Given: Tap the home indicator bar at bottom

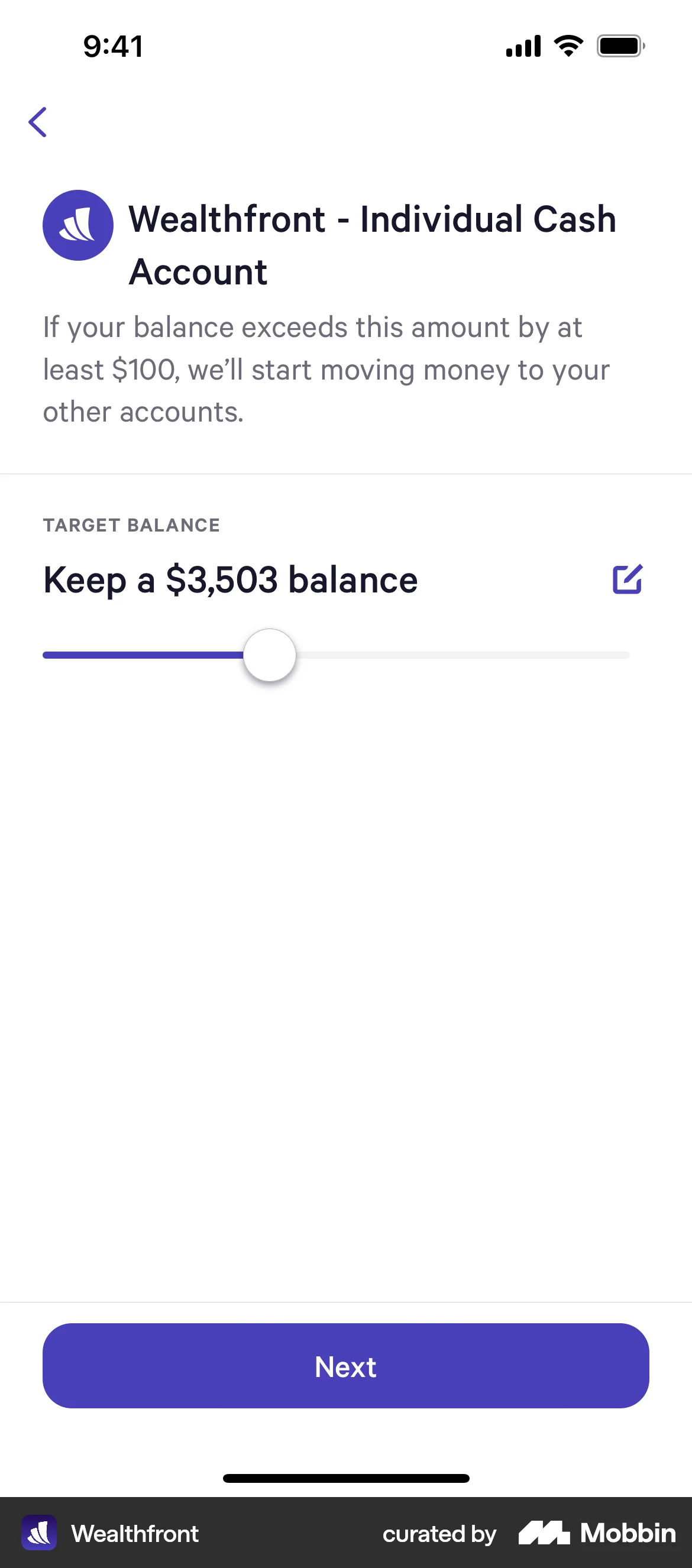Looking at the screenshot, I should (346, 1478).
